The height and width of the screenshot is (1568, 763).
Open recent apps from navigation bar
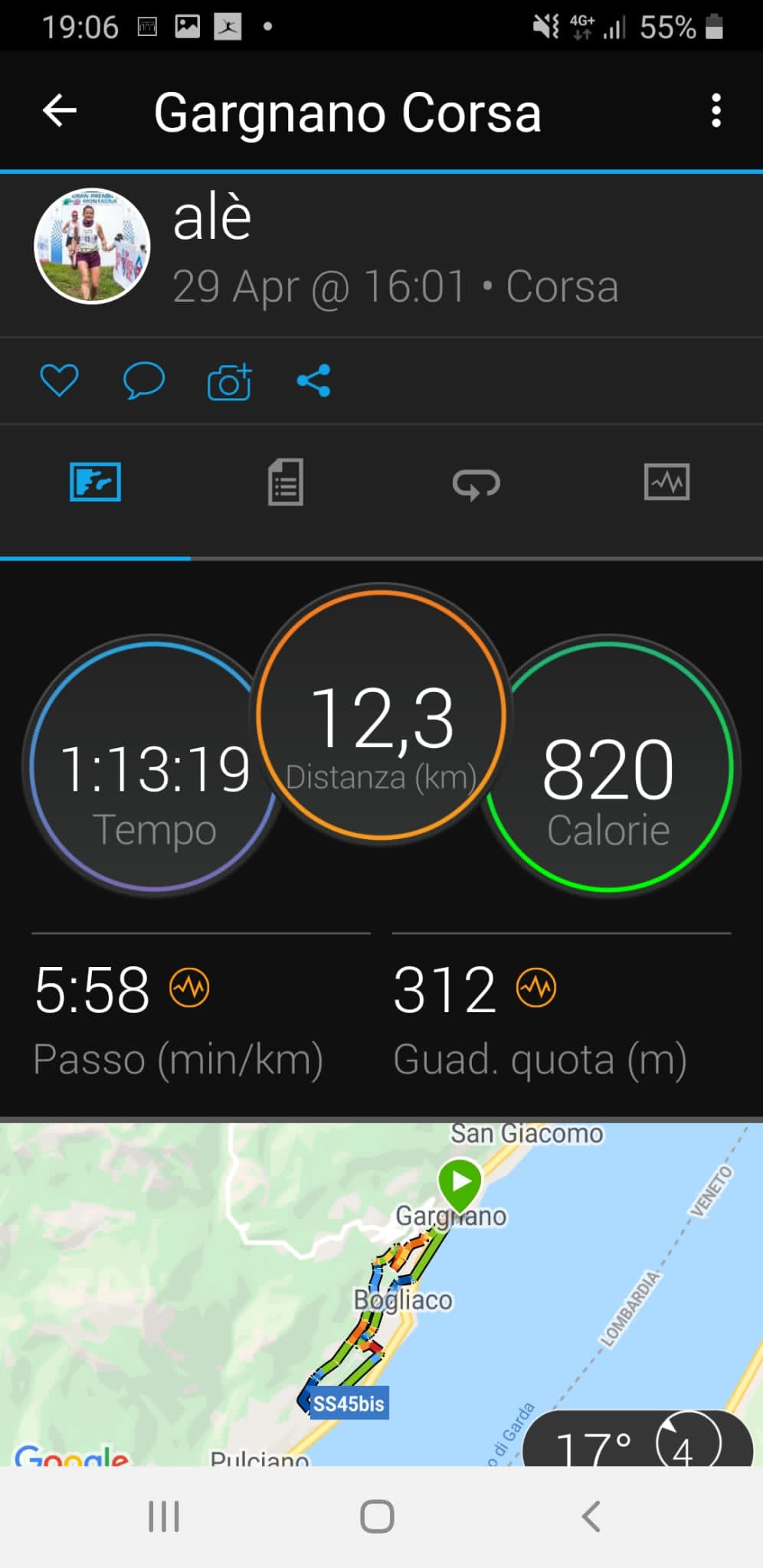[x=163, y=1516]
